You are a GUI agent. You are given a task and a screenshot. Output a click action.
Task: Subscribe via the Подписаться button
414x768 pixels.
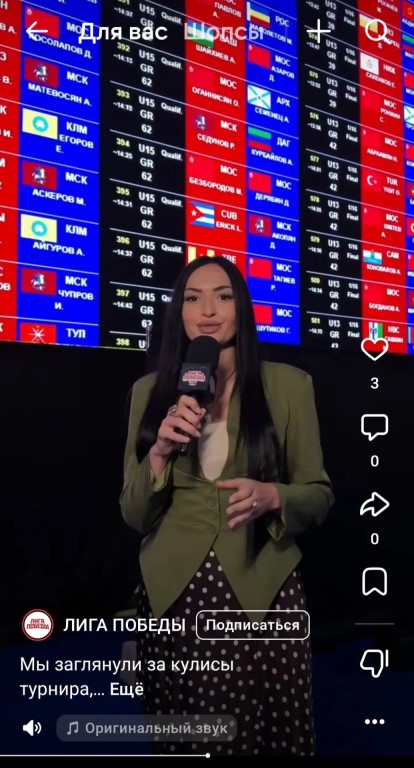(x=253, y=625)
